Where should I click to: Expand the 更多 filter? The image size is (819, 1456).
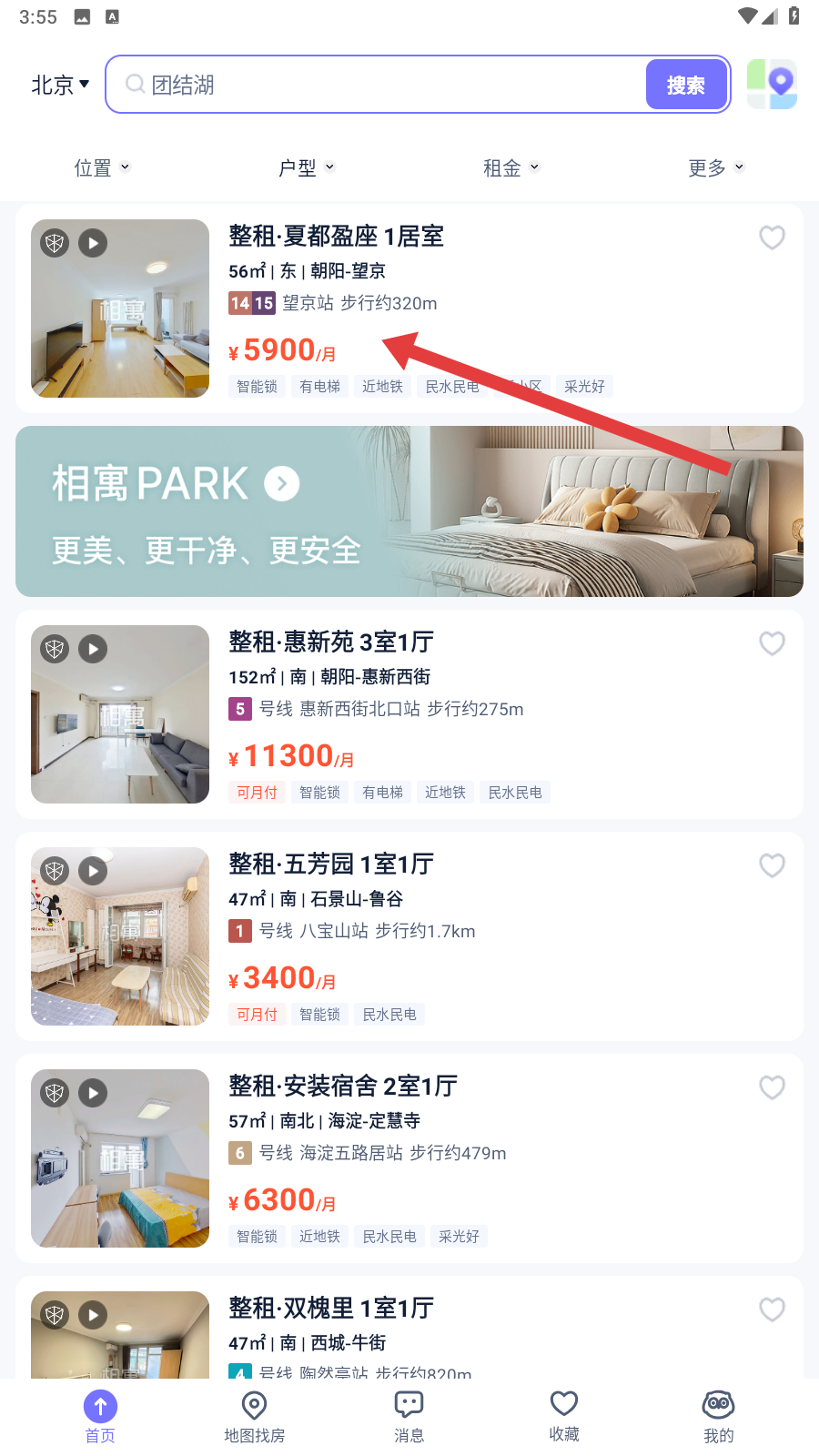[716, 167]
